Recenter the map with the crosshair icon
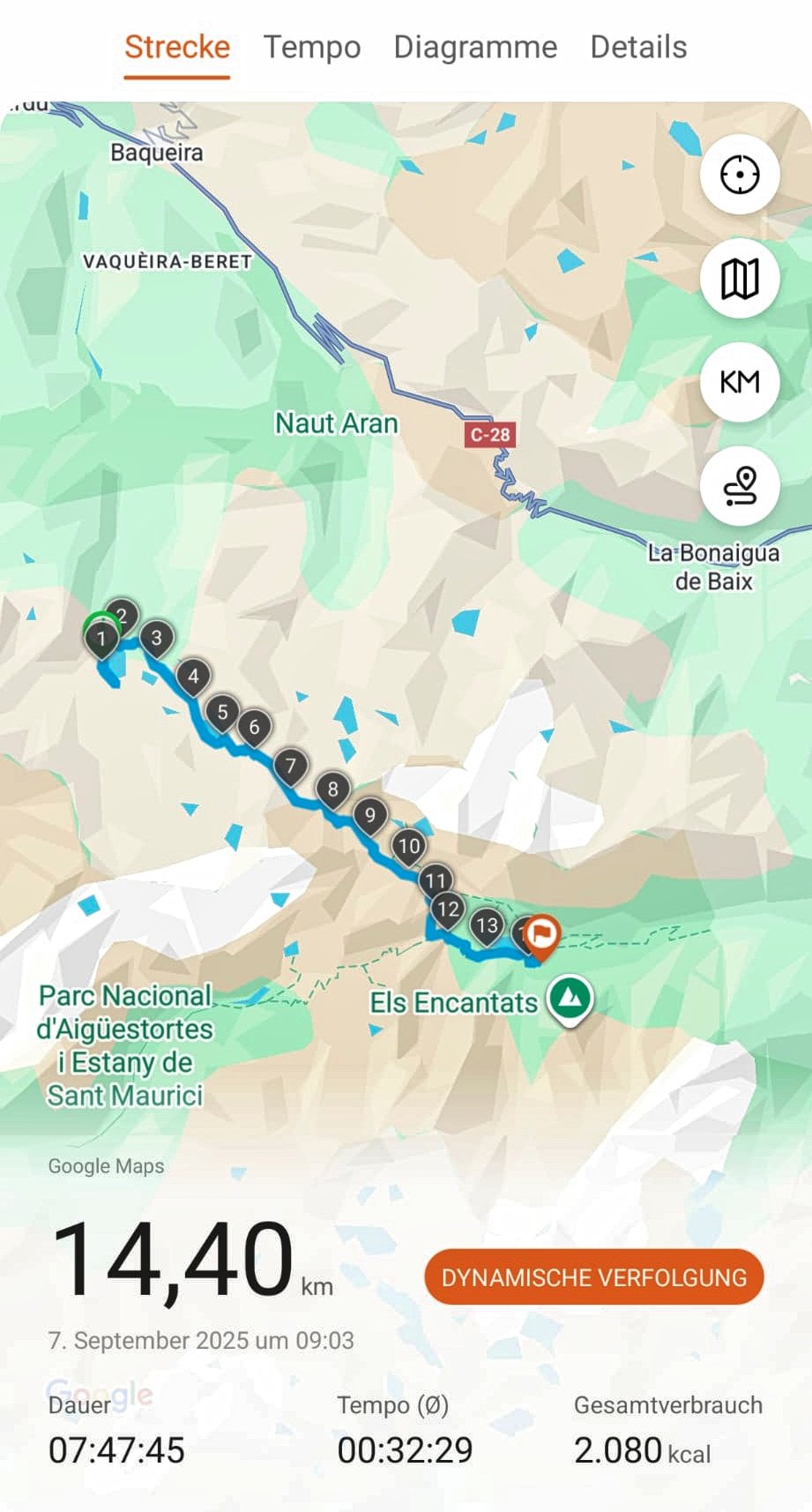Image resolution: width=812 pixels, height=1512 pixels. [740, 175]
